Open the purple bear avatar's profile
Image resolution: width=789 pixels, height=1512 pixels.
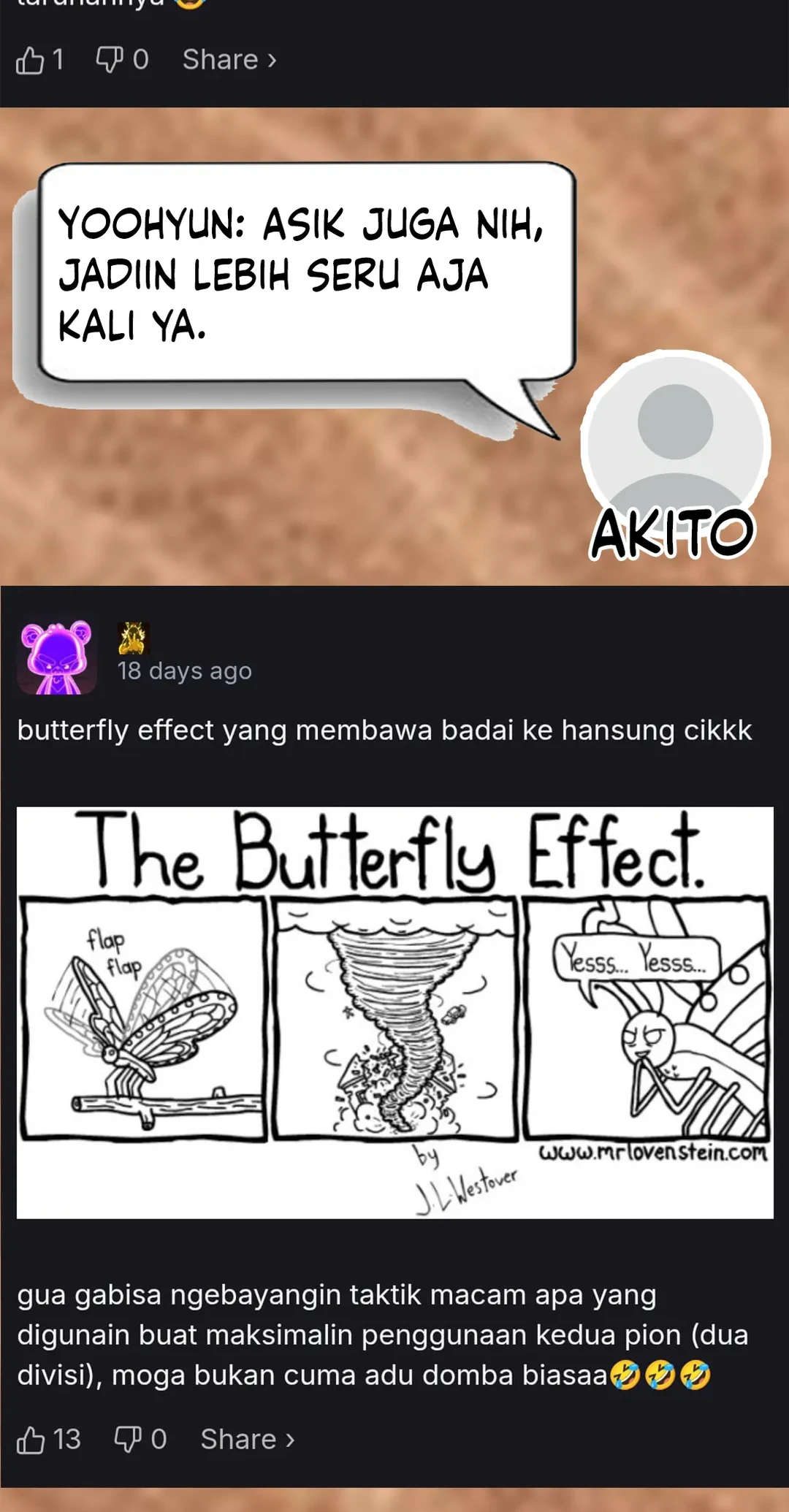coord(57,657)
